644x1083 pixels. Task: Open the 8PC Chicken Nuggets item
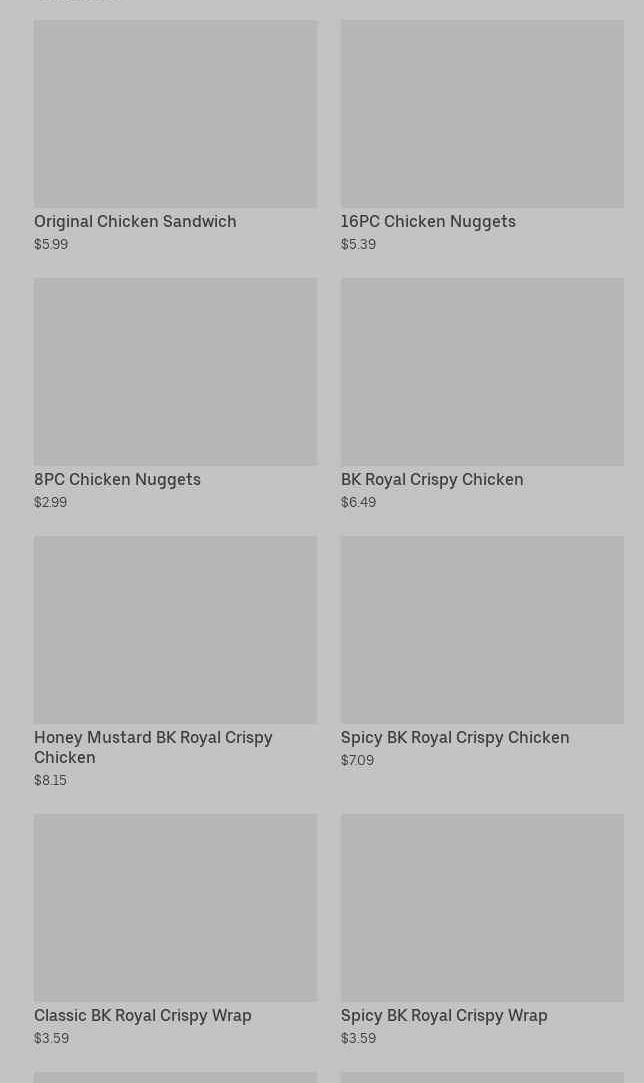click(175, 393)
